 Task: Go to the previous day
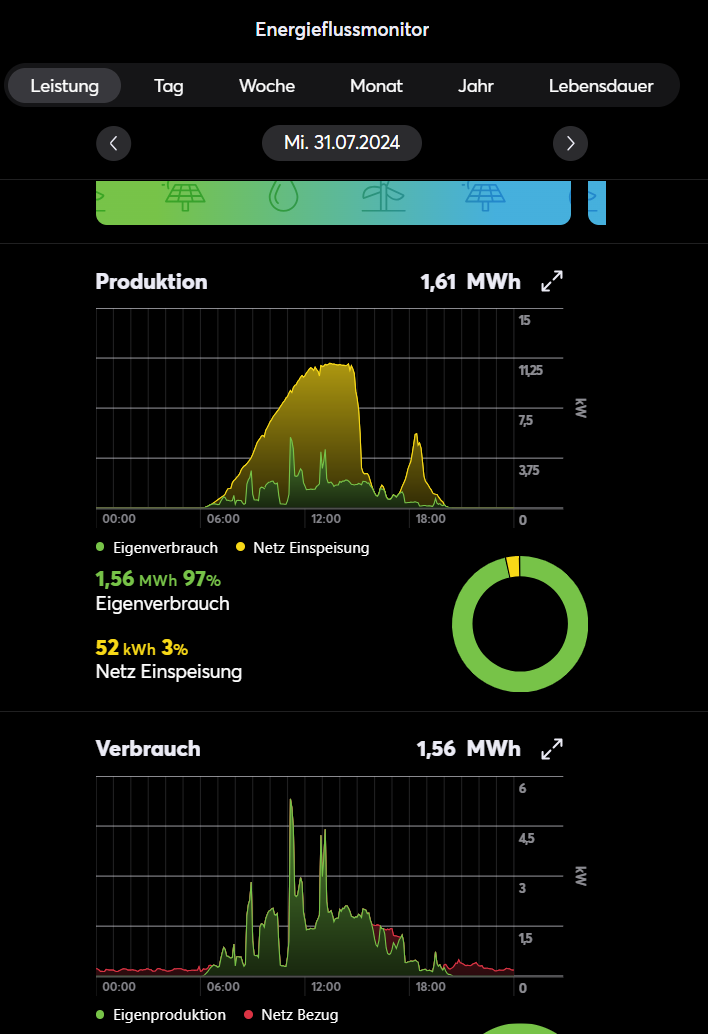point(114,143)
